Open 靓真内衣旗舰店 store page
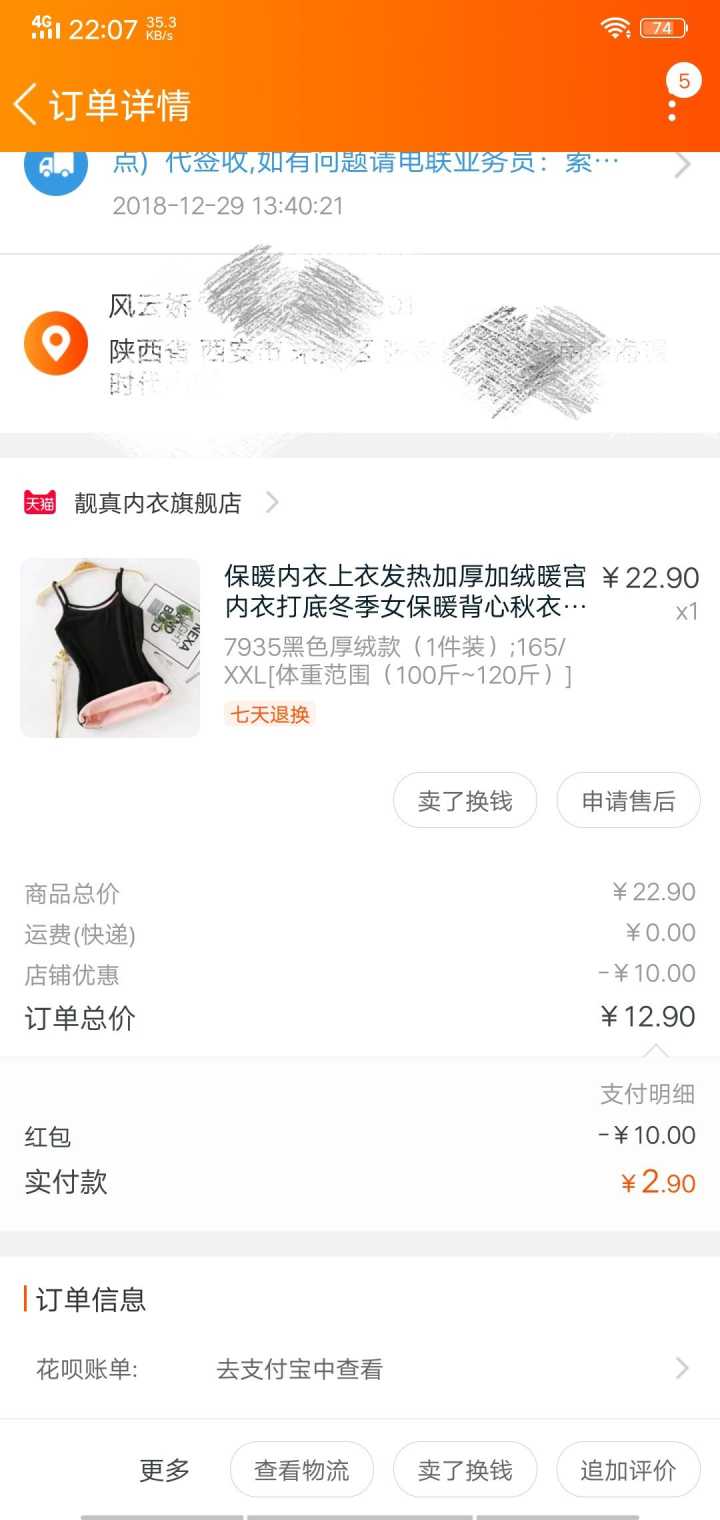 pyautogui.click(x=158, y=503)
